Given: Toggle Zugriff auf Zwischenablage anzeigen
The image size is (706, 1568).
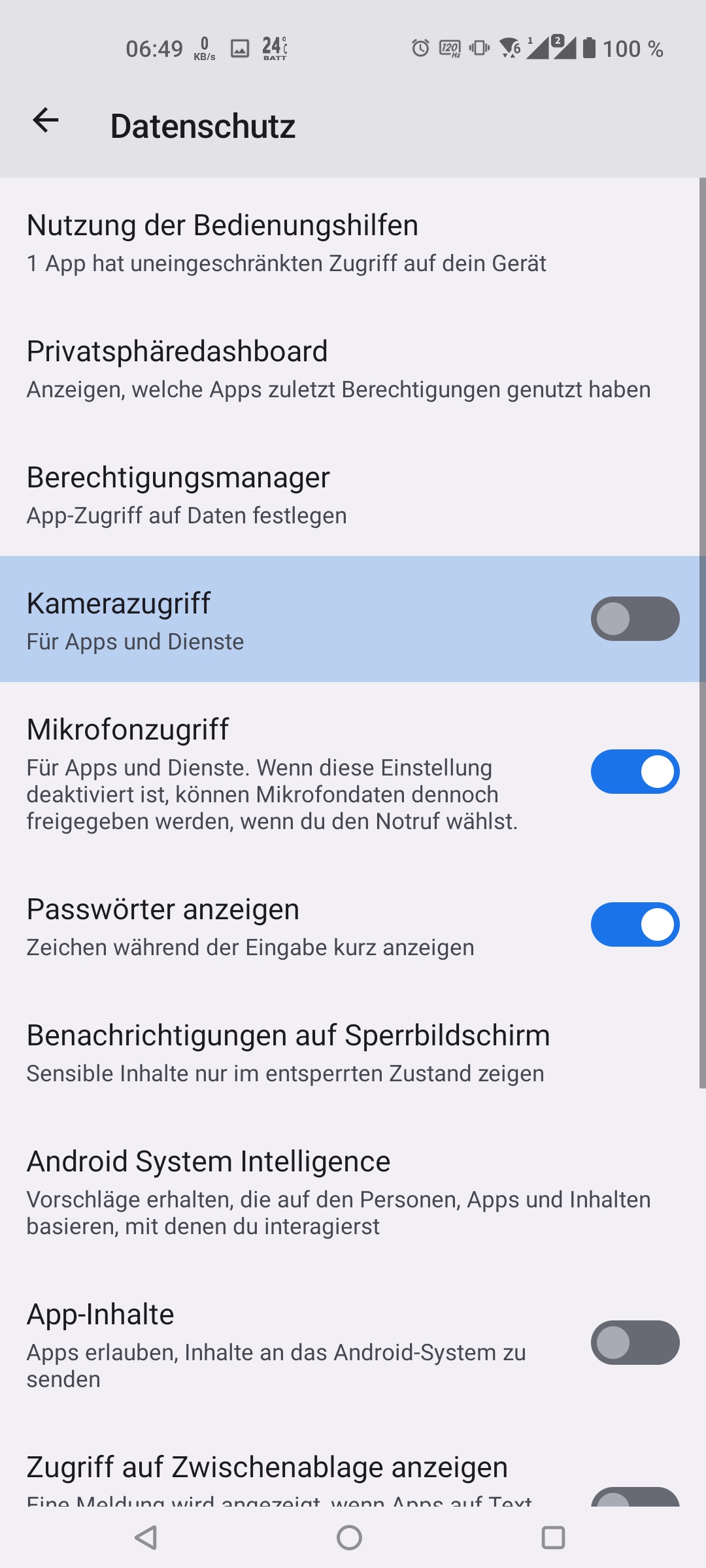Looking at the screenshot, I should (635, 1495).
